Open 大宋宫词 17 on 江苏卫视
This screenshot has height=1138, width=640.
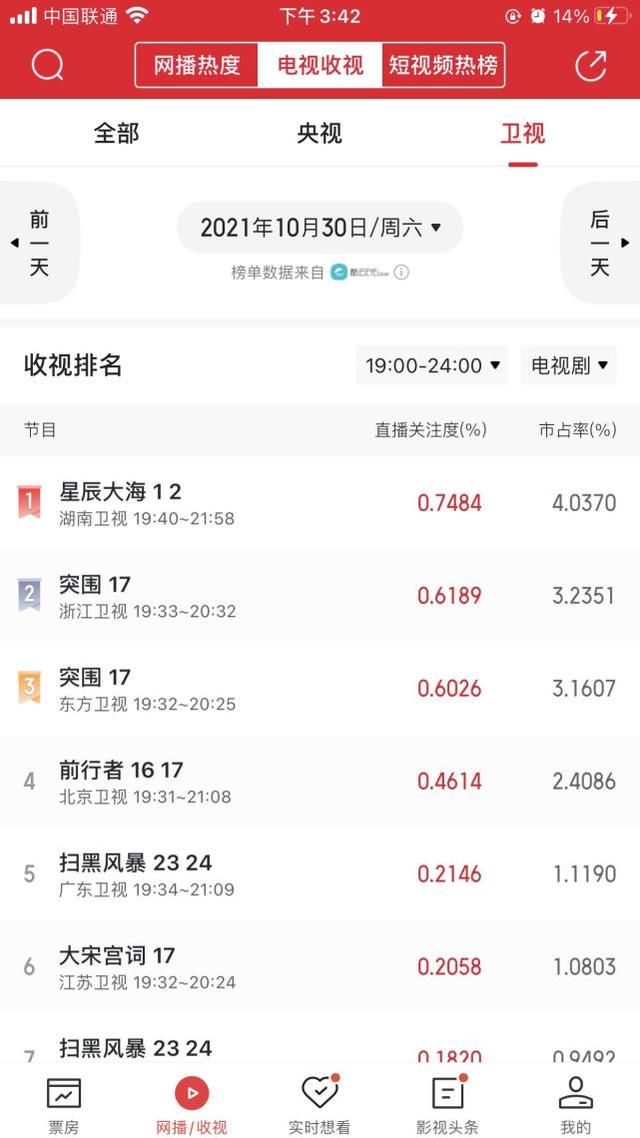tap(320, 967)
